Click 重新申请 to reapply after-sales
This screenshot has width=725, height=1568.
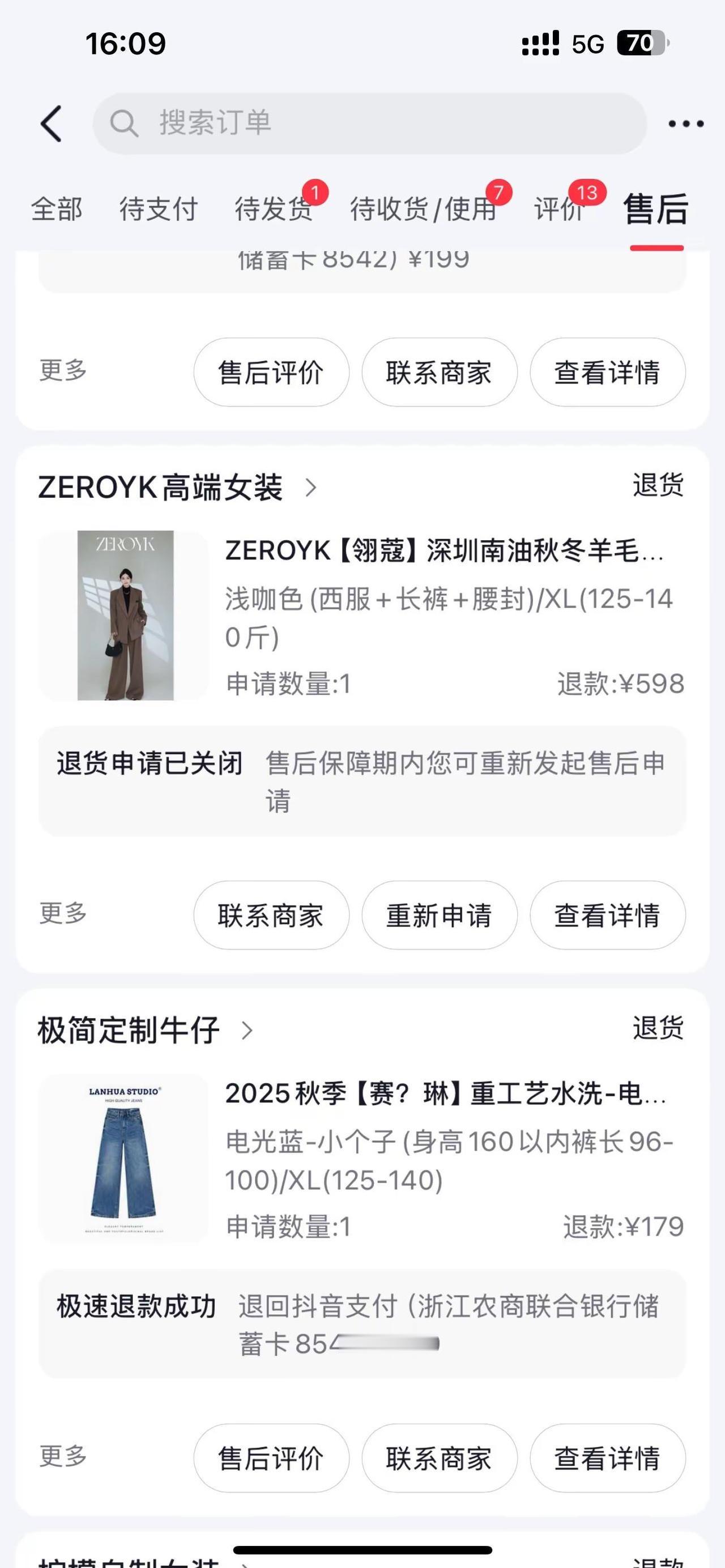[x=439, y=915]
